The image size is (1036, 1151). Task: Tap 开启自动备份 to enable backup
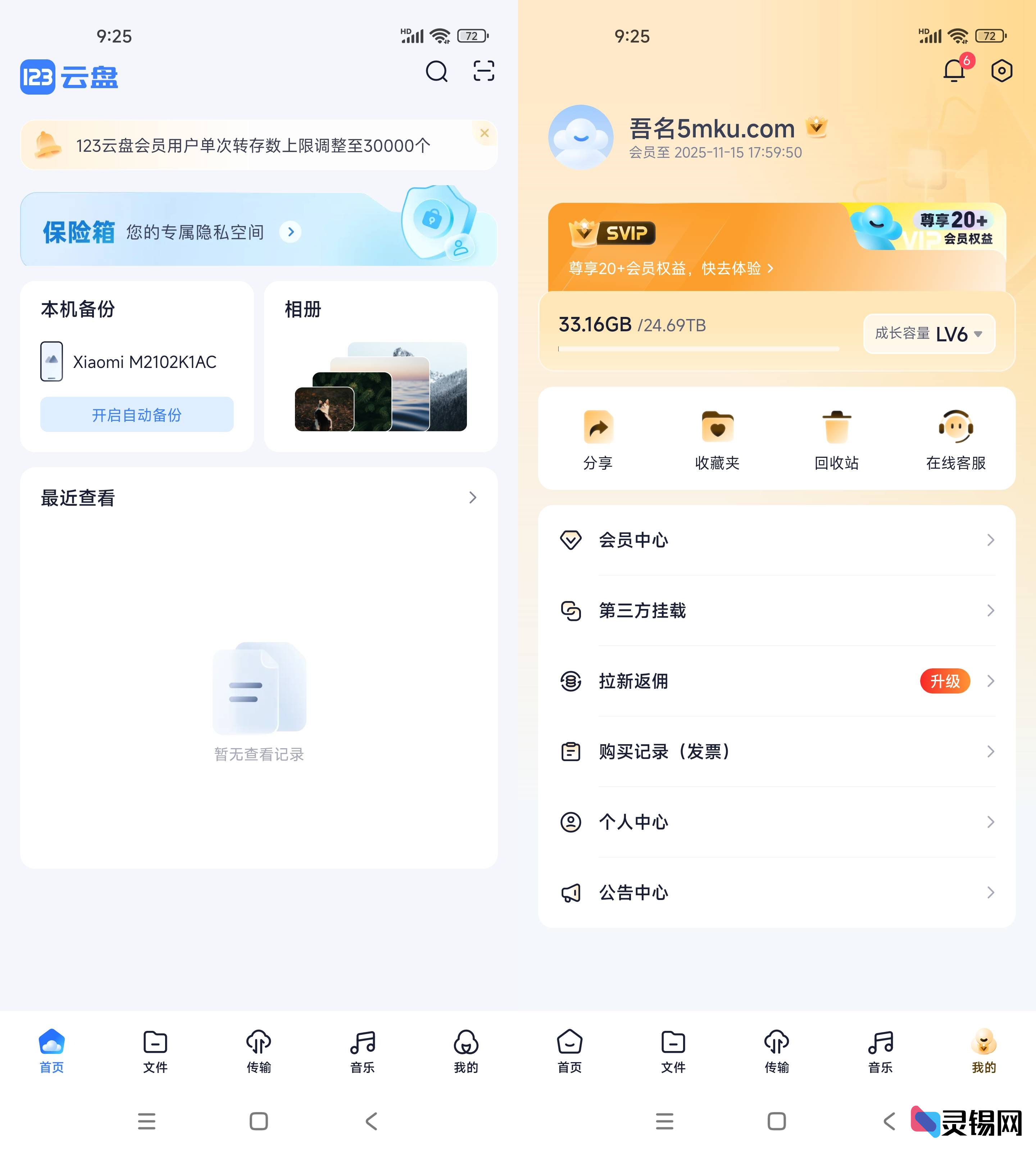click(x=137, y=414)
